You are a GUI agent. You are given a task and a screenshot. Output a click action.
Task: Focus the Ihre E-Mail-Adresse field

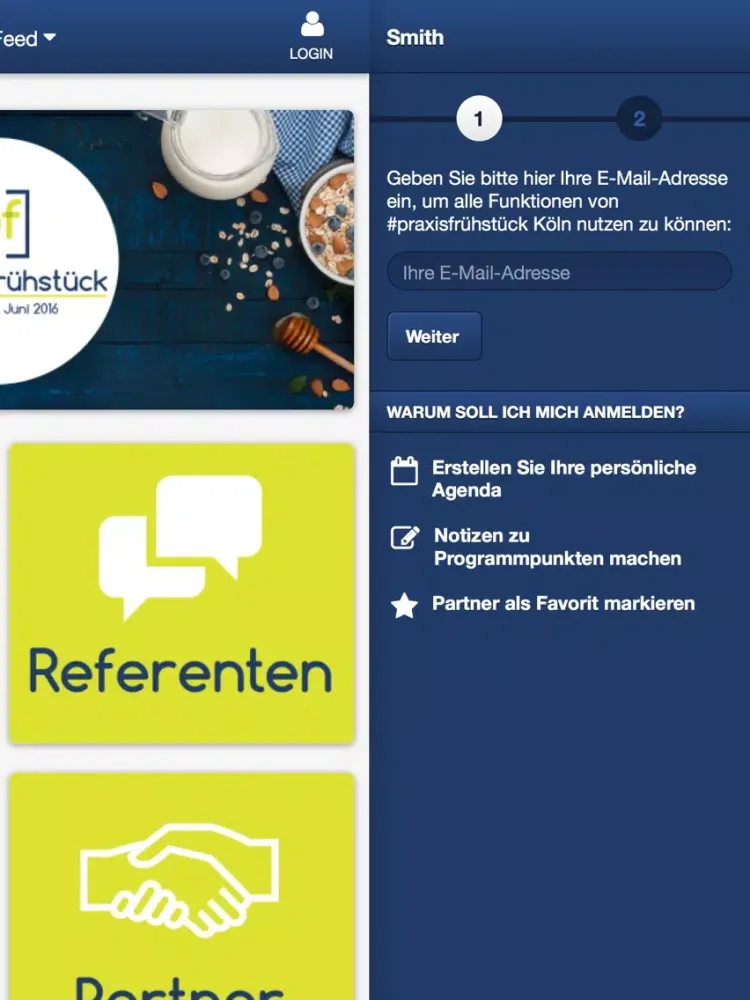click(559, 272)
